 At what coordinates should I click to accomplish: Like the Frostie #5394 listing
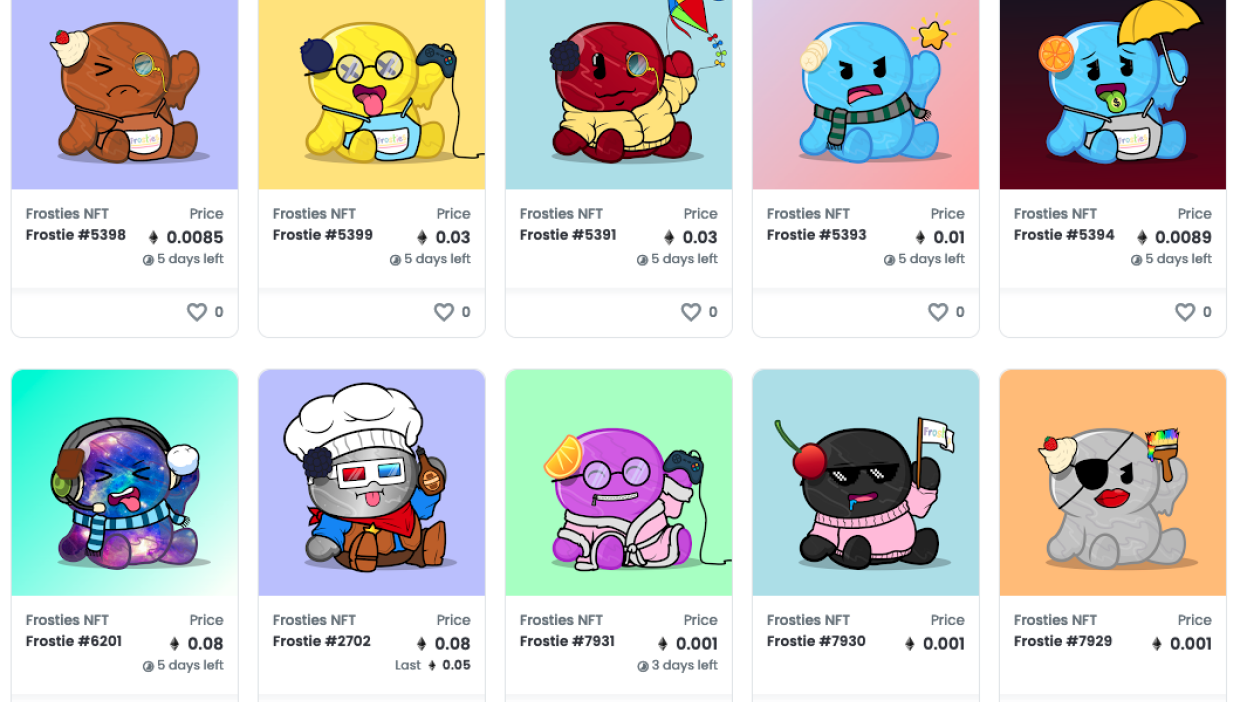coord(1185,312)
